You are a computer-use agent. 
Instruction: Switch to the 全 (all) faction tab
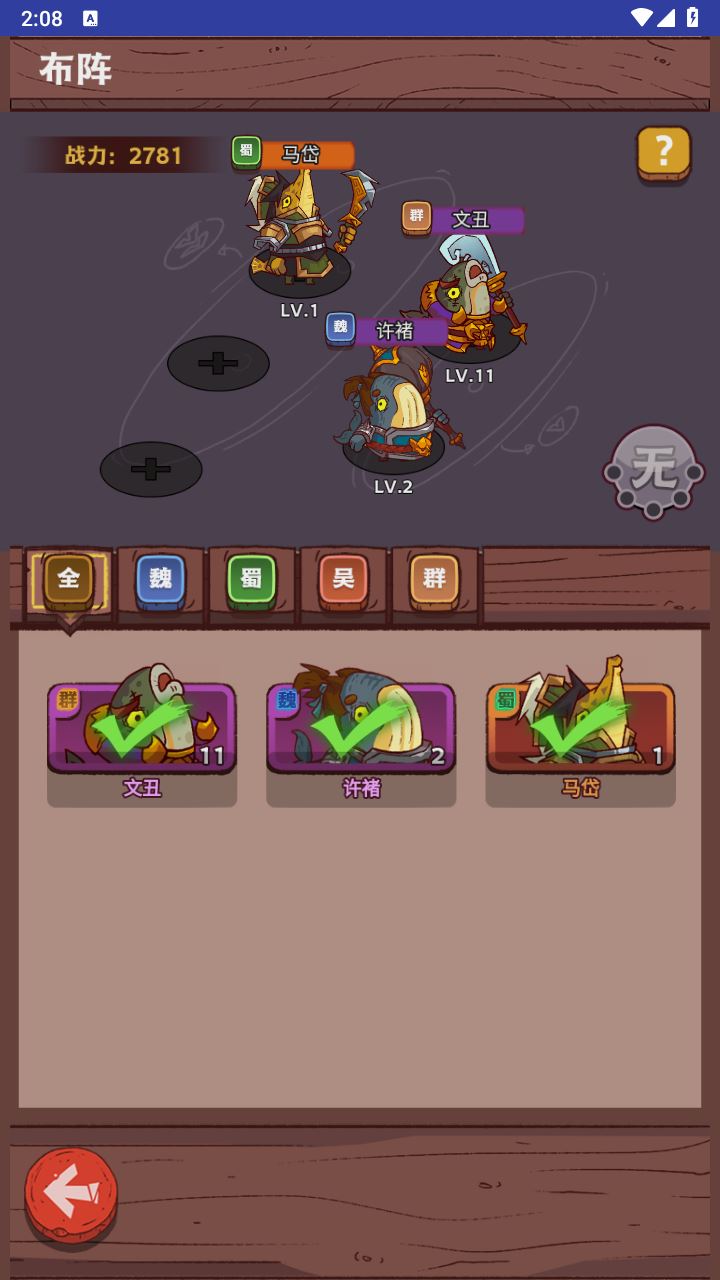pyautogui.click(x=68, y=579)
